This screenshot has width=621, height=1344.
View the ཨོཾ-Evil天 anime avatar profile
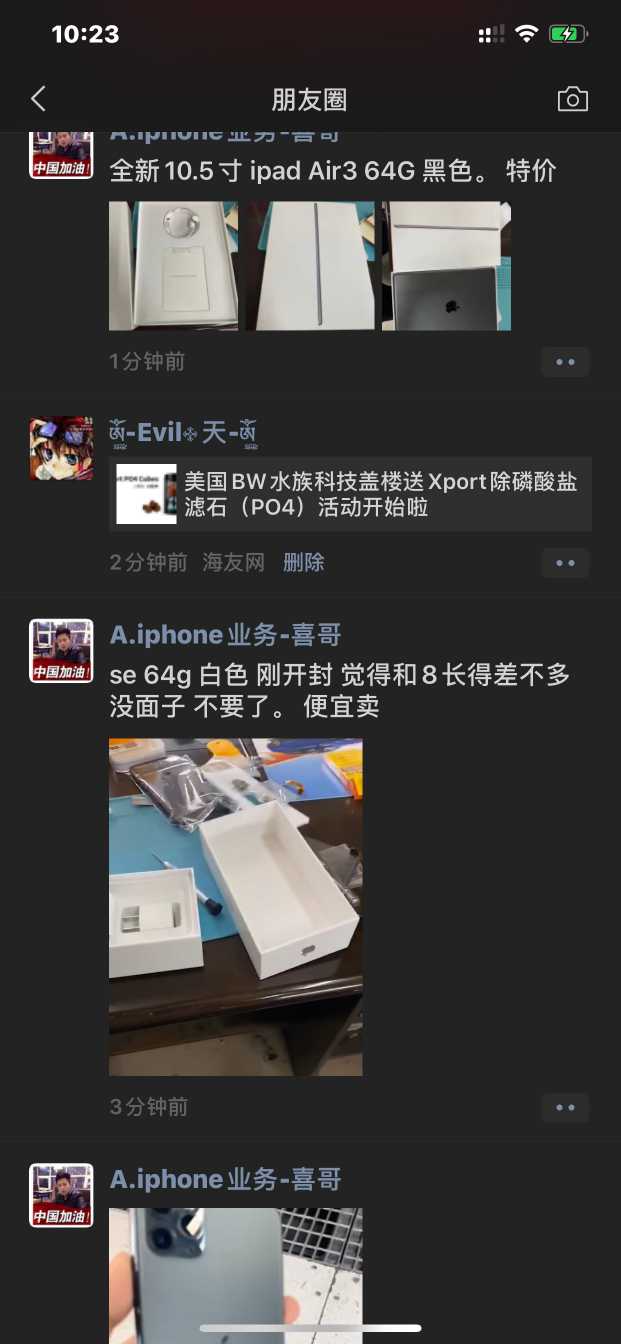pos(61,448)
